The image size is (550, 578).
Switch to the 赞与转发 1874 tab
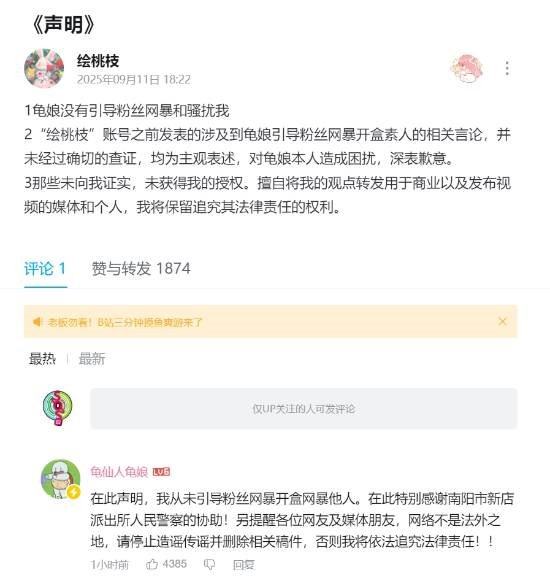point(141,269)
